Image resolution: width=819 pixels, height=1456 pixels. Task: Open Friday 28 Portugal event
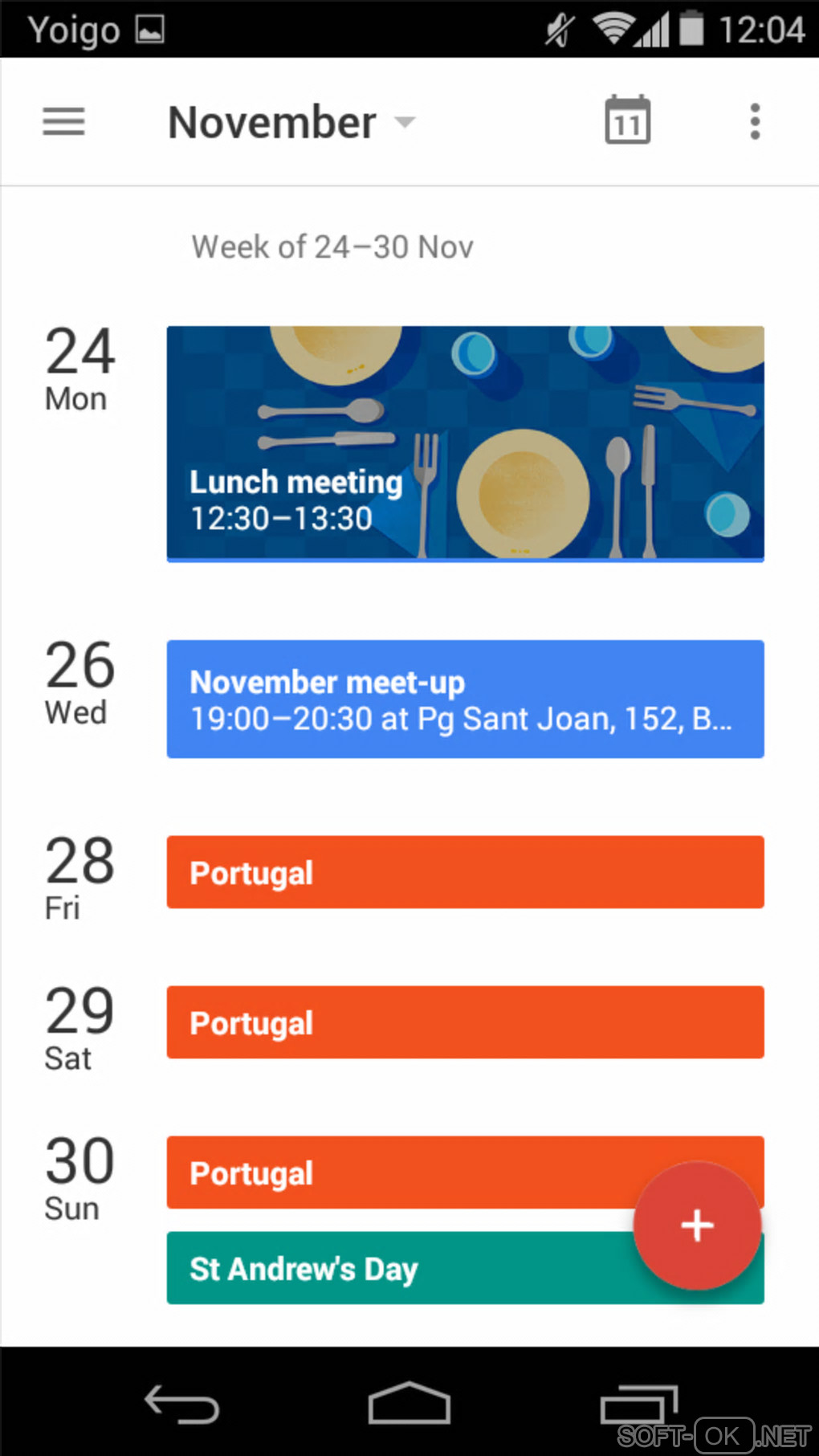(x=465, y=872)
